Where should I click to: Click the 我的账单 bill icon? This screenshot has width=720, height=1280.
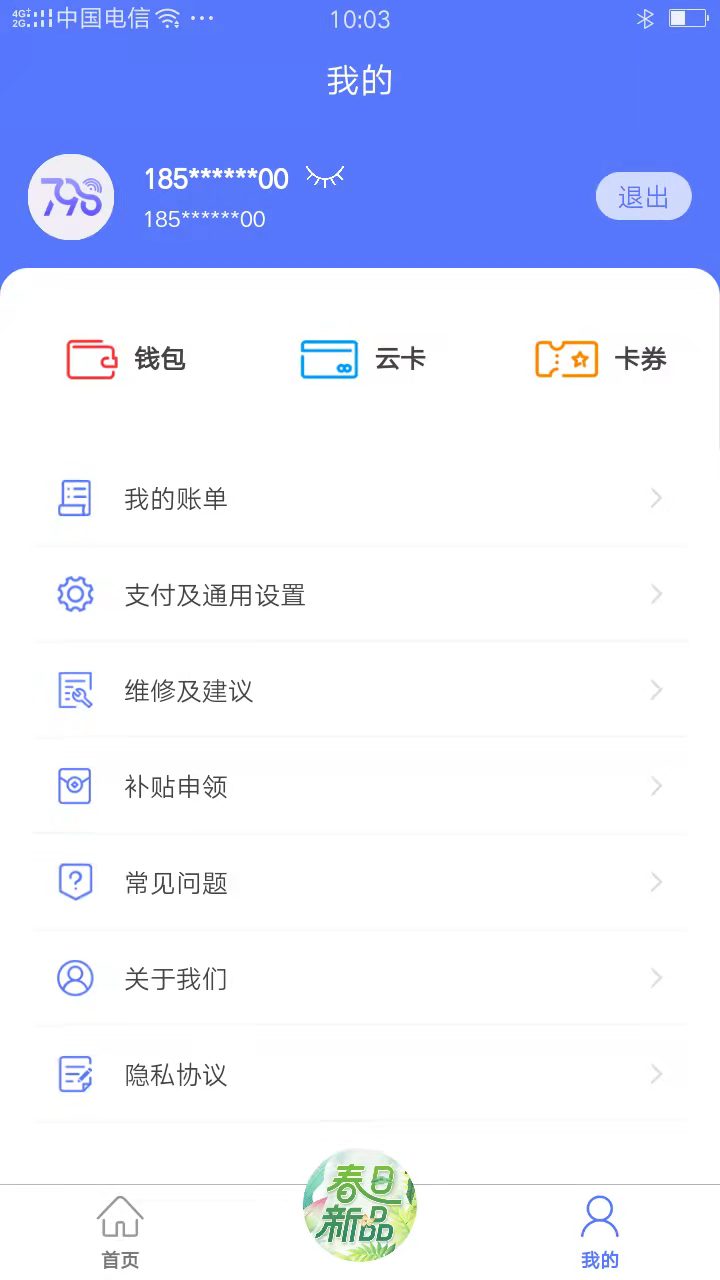[74, 498]
